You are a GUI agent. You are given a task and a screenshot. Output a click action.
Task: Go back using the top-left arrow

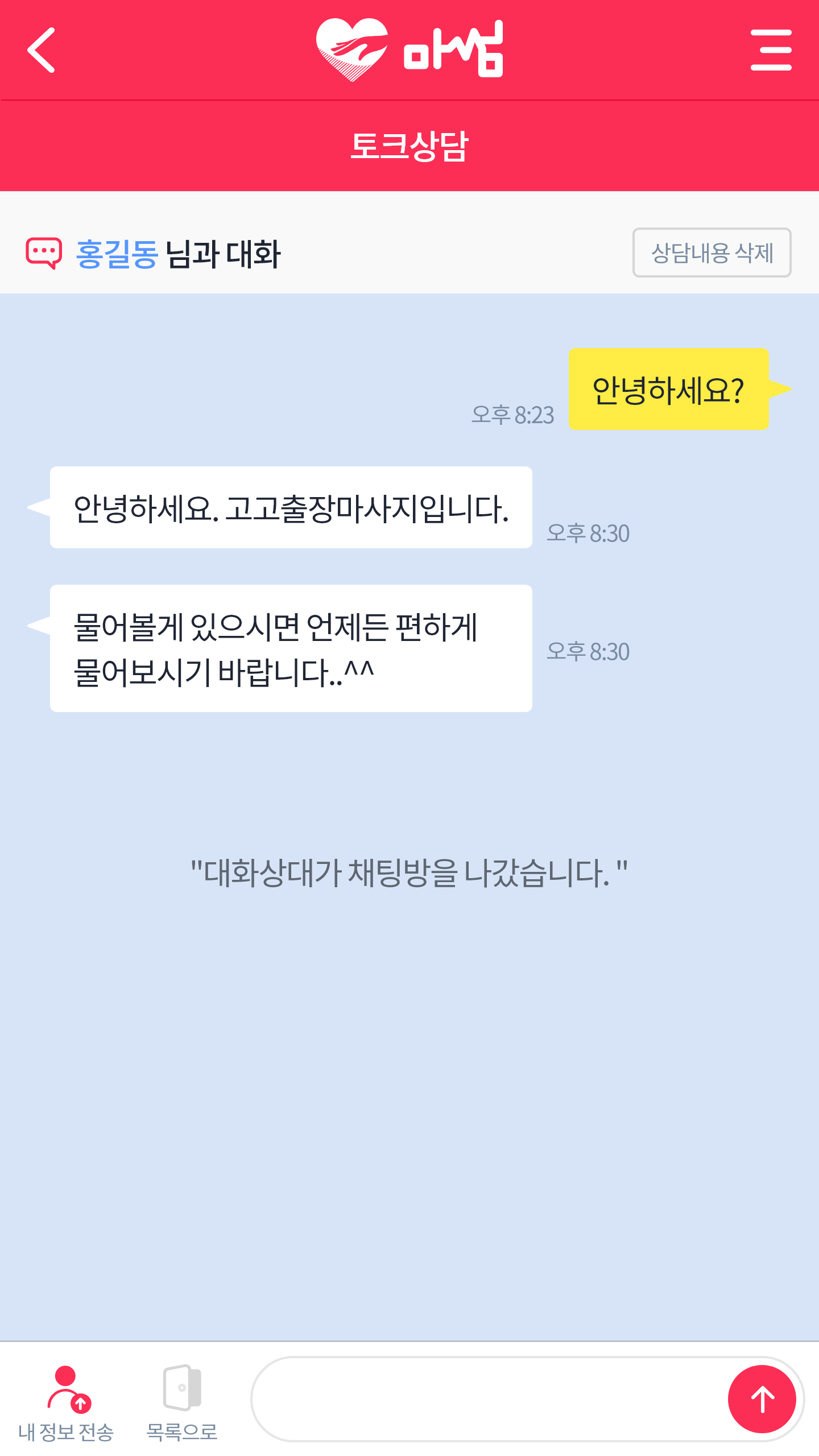[41, 50]
